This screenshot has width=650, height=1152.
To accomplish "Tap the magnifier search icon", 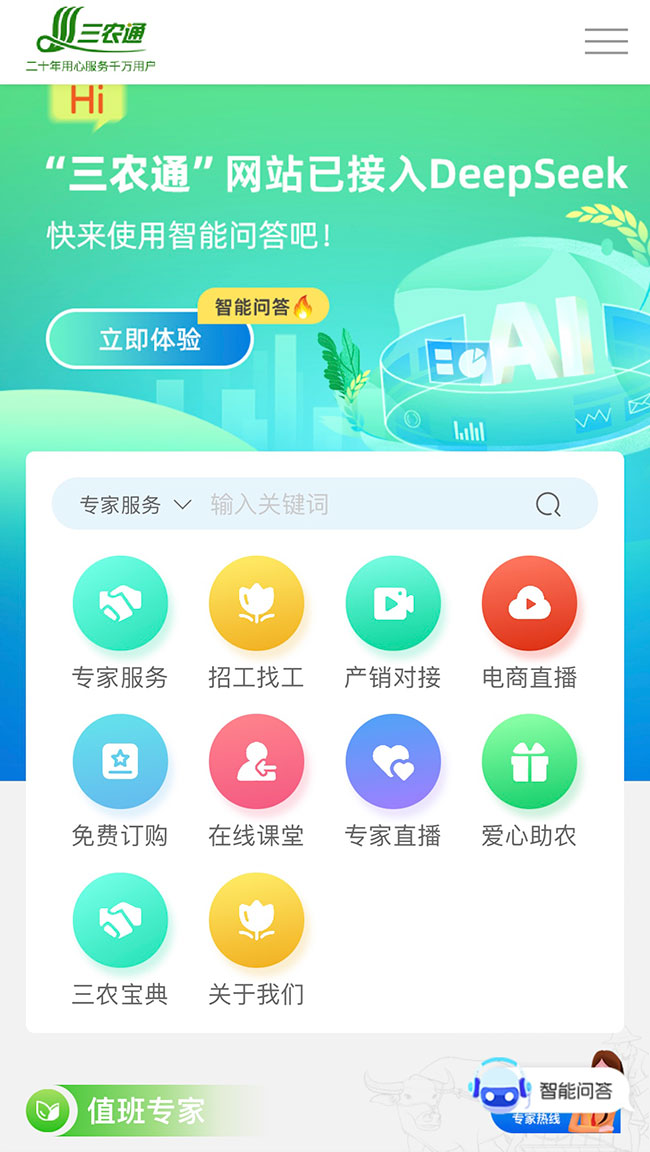I will (548, 505).
